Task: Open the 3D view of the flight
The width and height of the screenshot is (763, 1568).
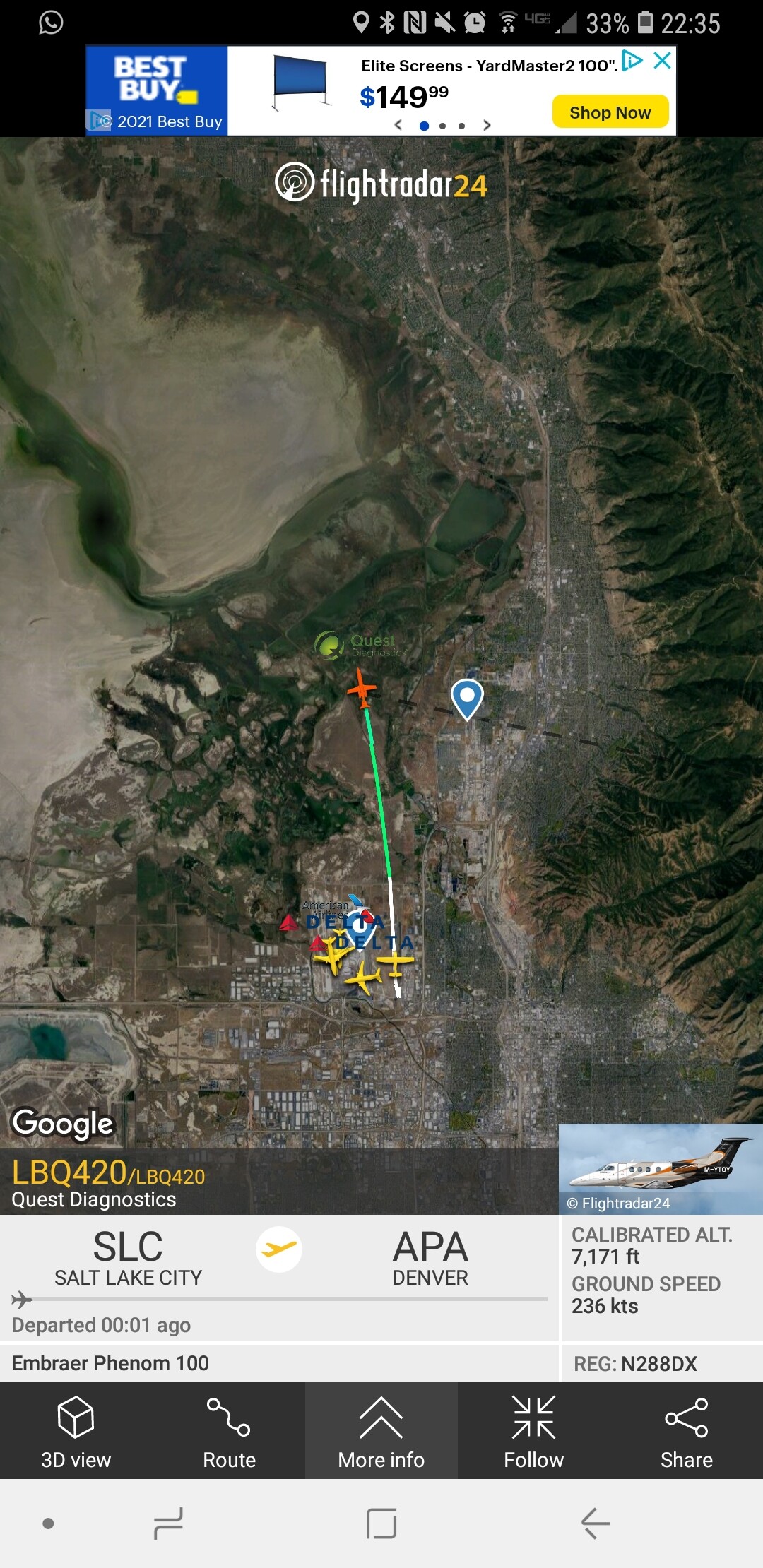Action: pyautogui.click(x=76, y=1431)
